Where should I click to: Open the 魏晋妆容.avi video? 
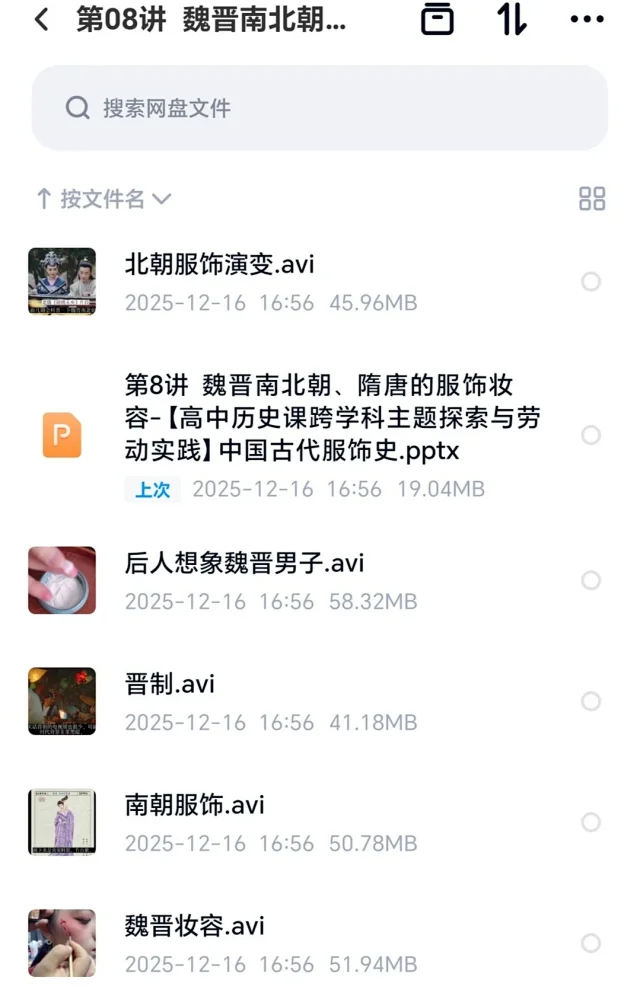pos(195,926)
